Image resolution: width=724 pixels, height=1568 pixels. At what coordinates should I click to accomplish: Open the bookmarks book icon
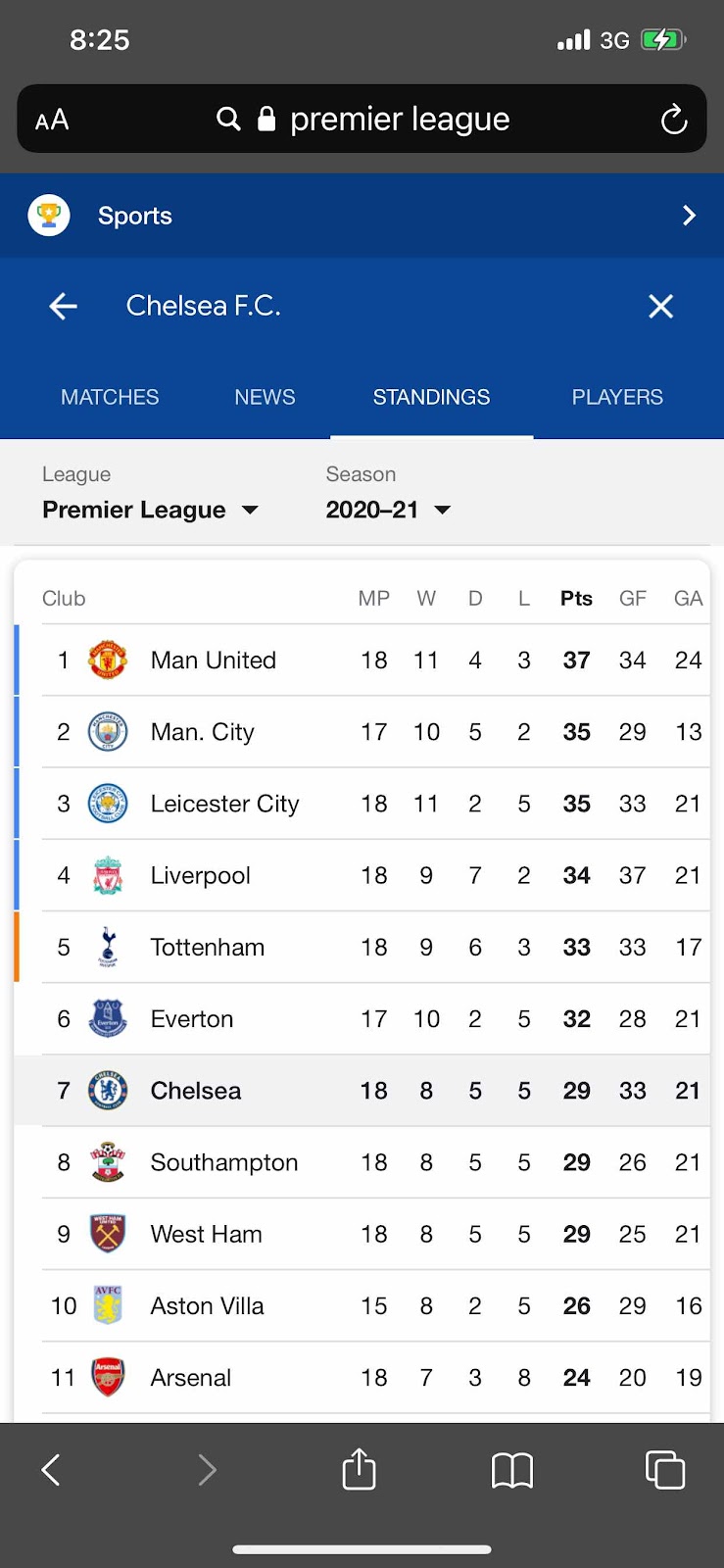511,1470
